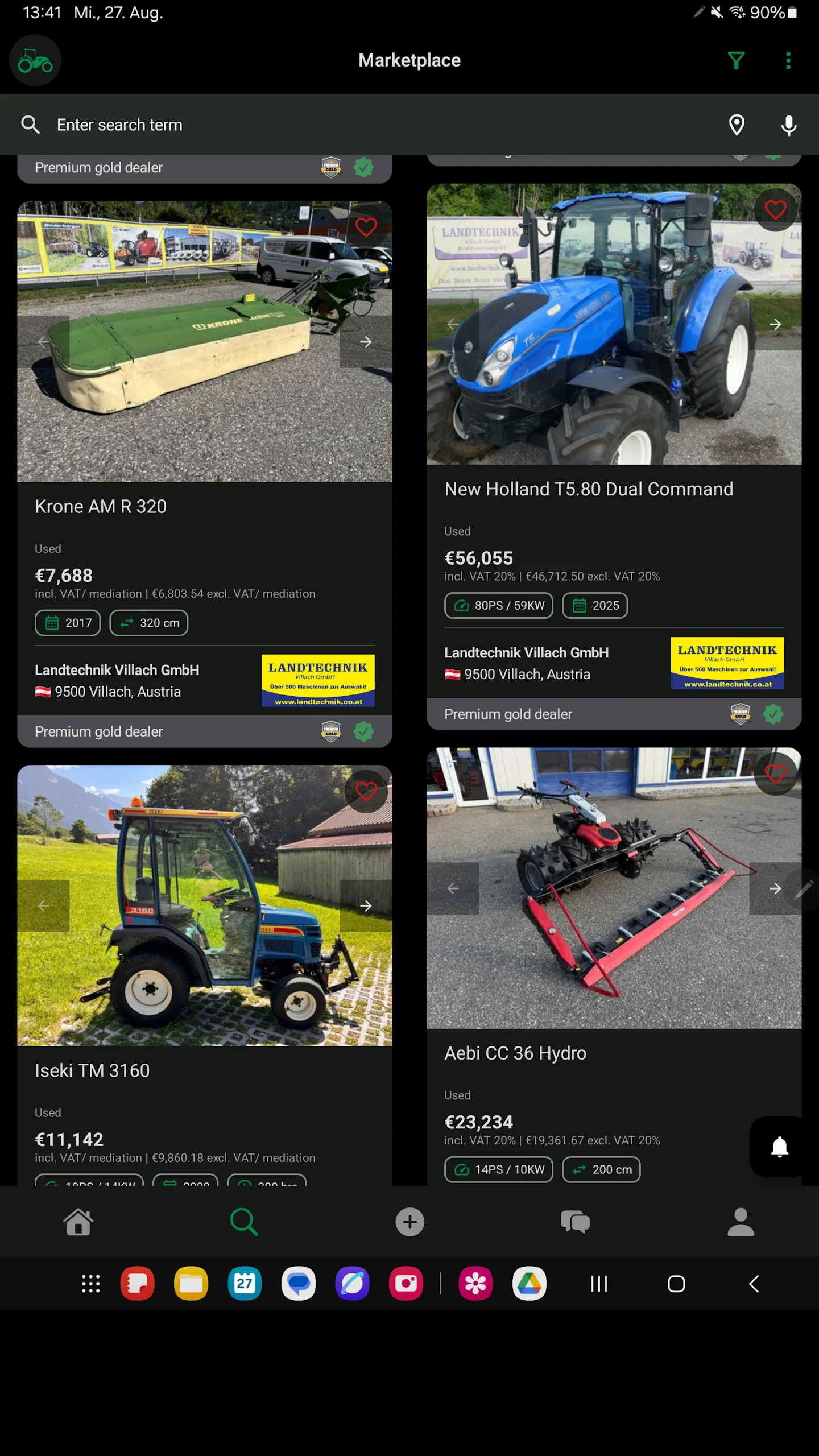The height and width of the screenshot is (1456, 819).
Task: Open the Krone AM R 320 listing
Action: (101, 507)
